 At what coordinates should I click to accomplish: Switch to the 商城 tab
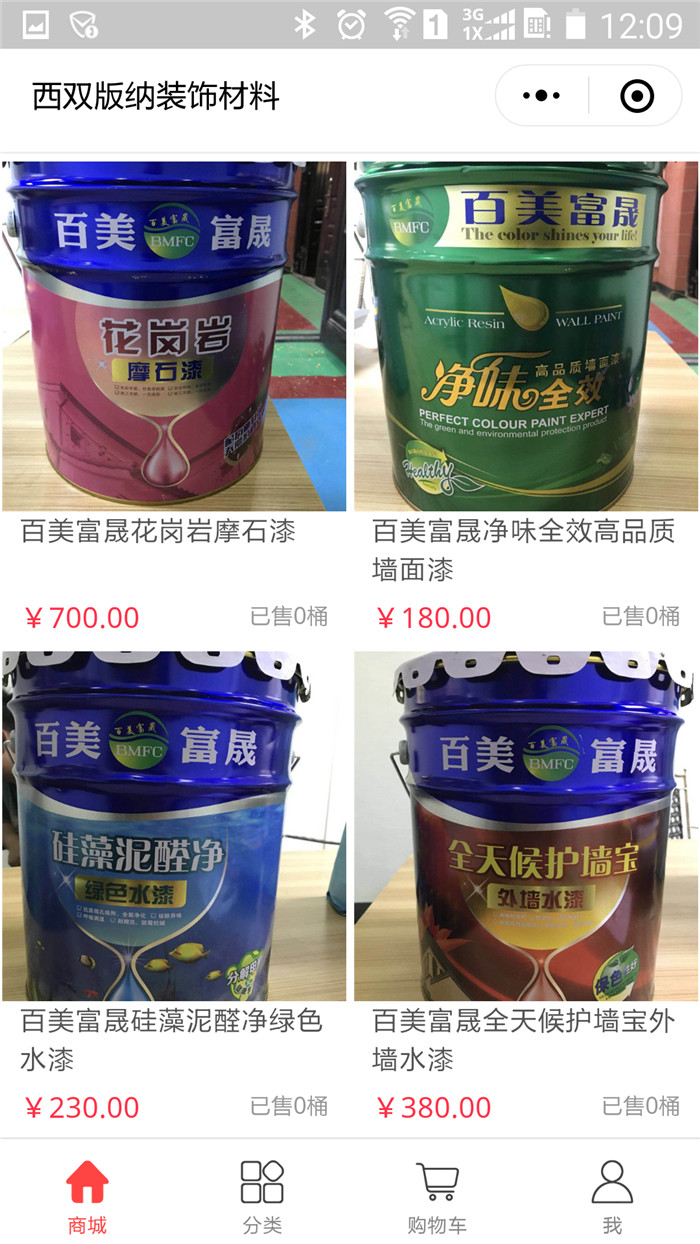point(87,1196)
